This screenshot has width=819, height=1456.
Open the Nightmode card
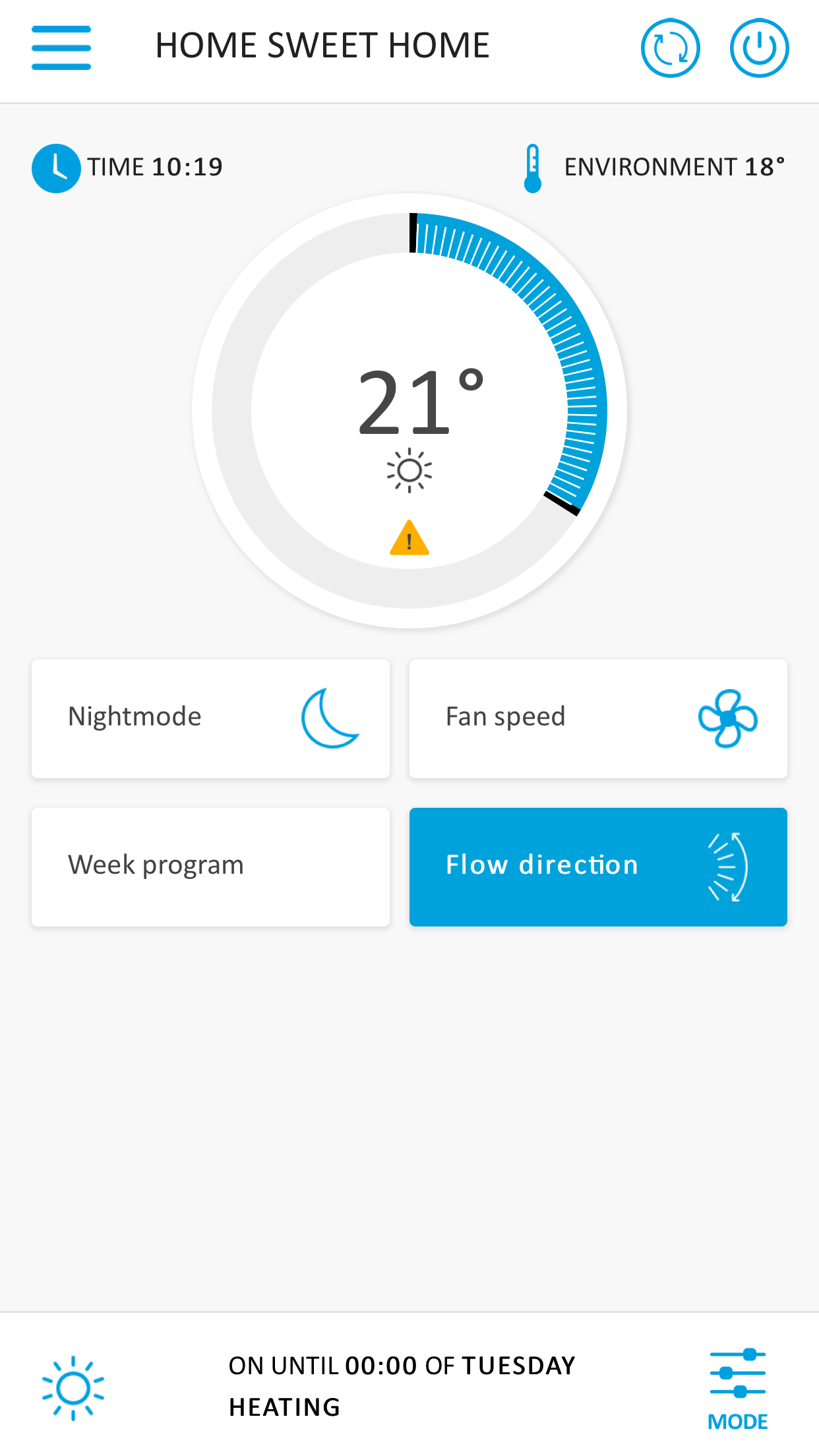pyautogui.click(x=210, y=718)
